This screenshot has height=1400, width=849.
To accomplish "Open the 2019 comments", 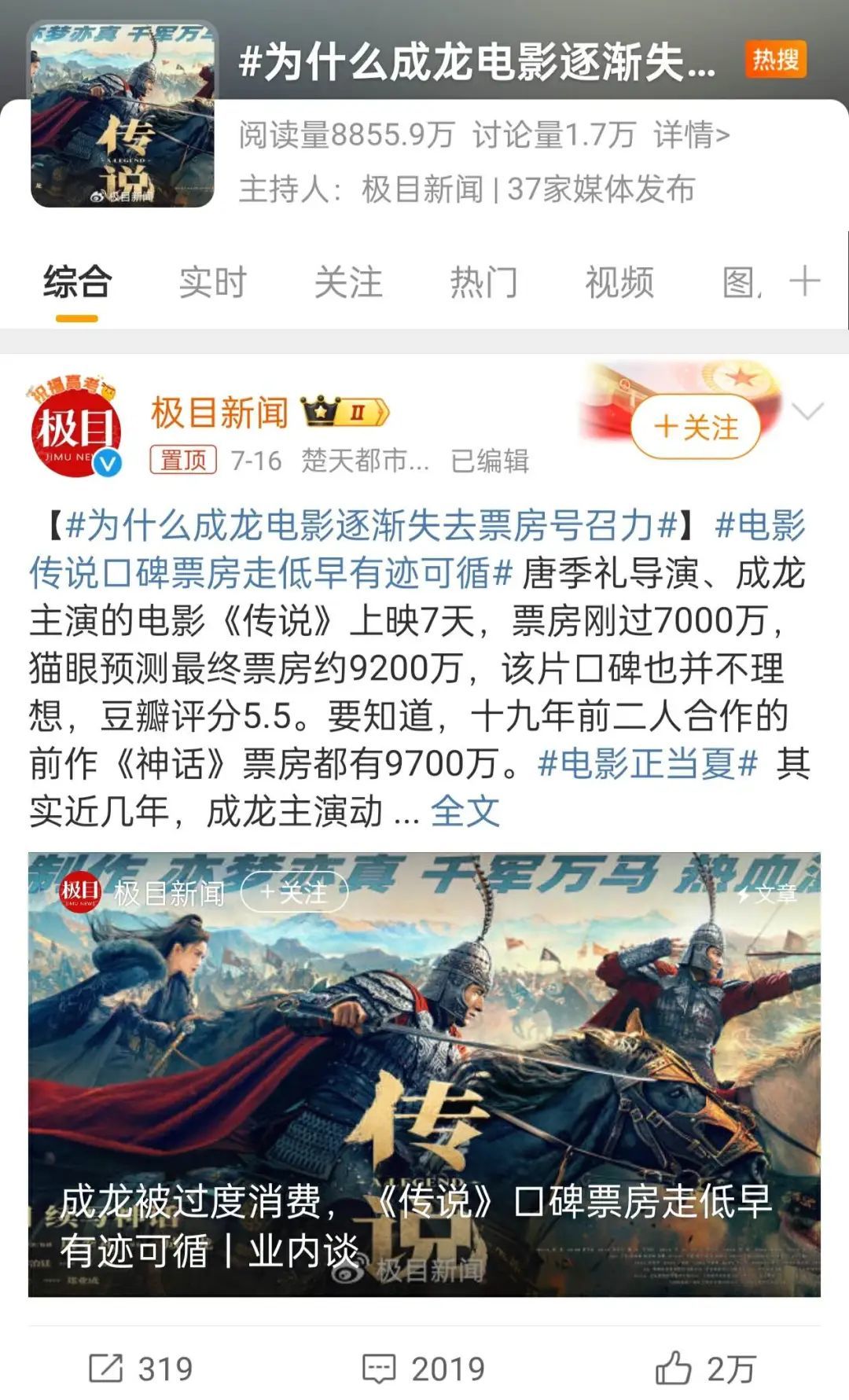I will [424, 1369].
